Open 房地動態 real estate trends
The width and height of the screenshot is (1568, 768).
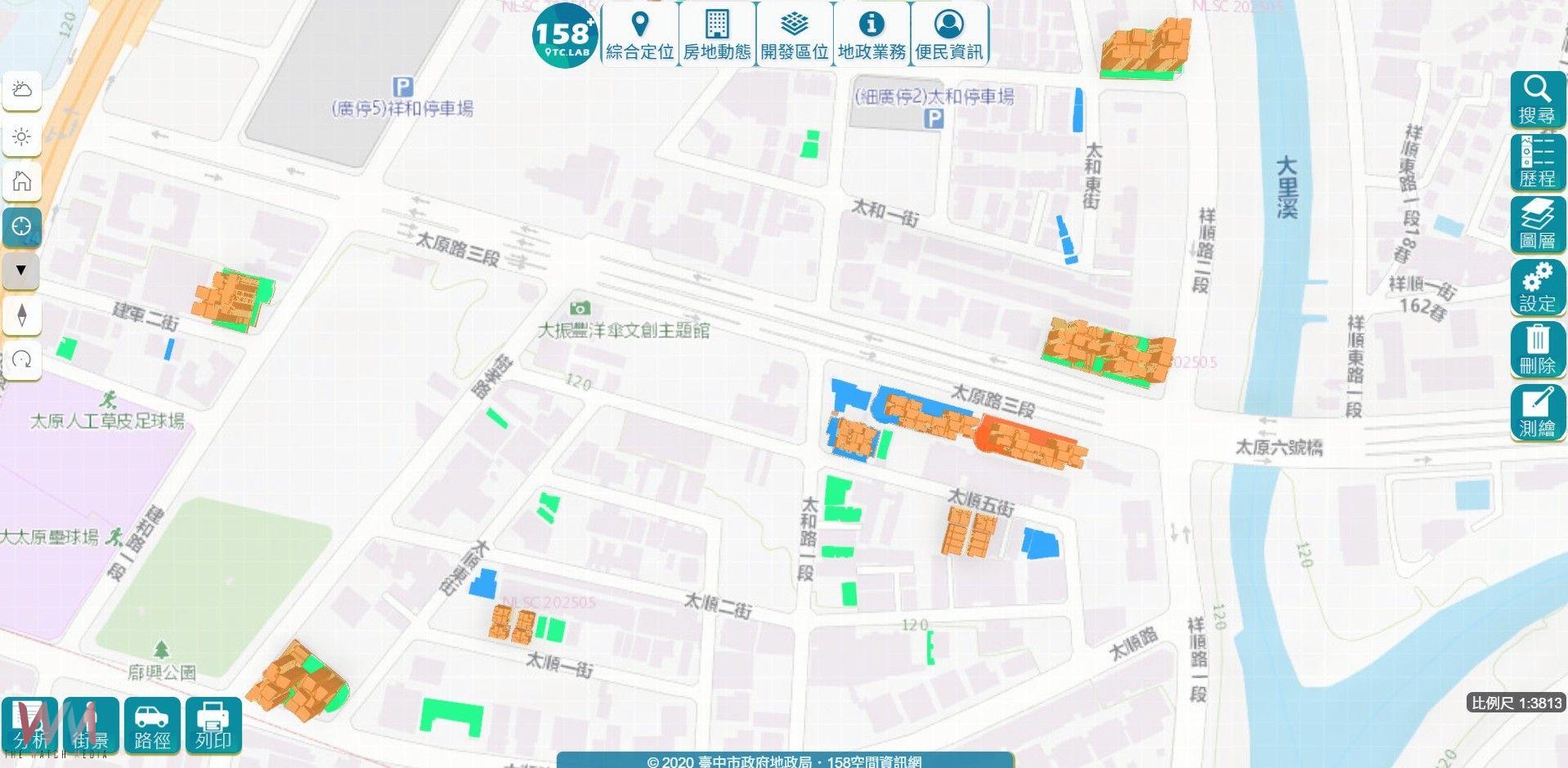coord(716,35)
